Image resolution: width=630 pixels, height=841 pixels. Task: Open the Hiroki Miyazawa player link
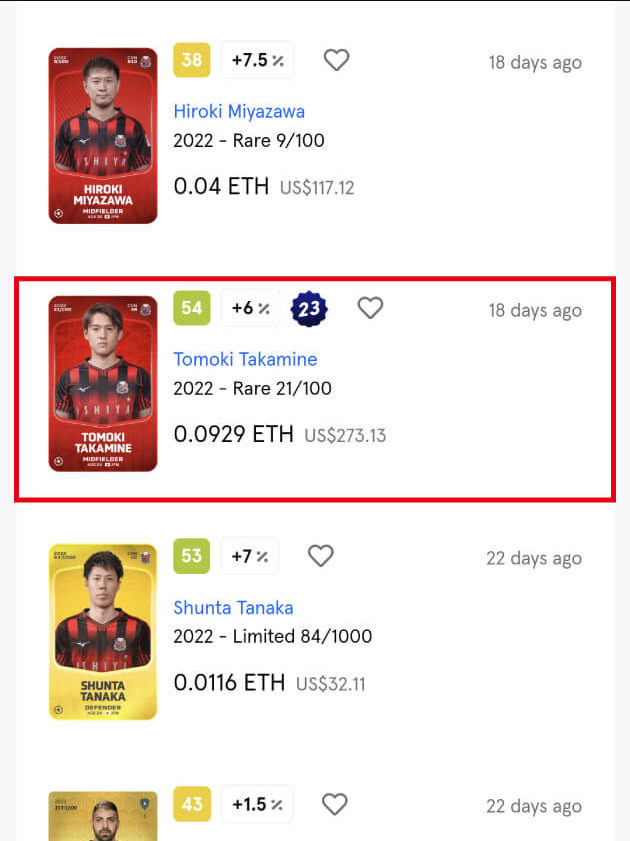(239, 111)
